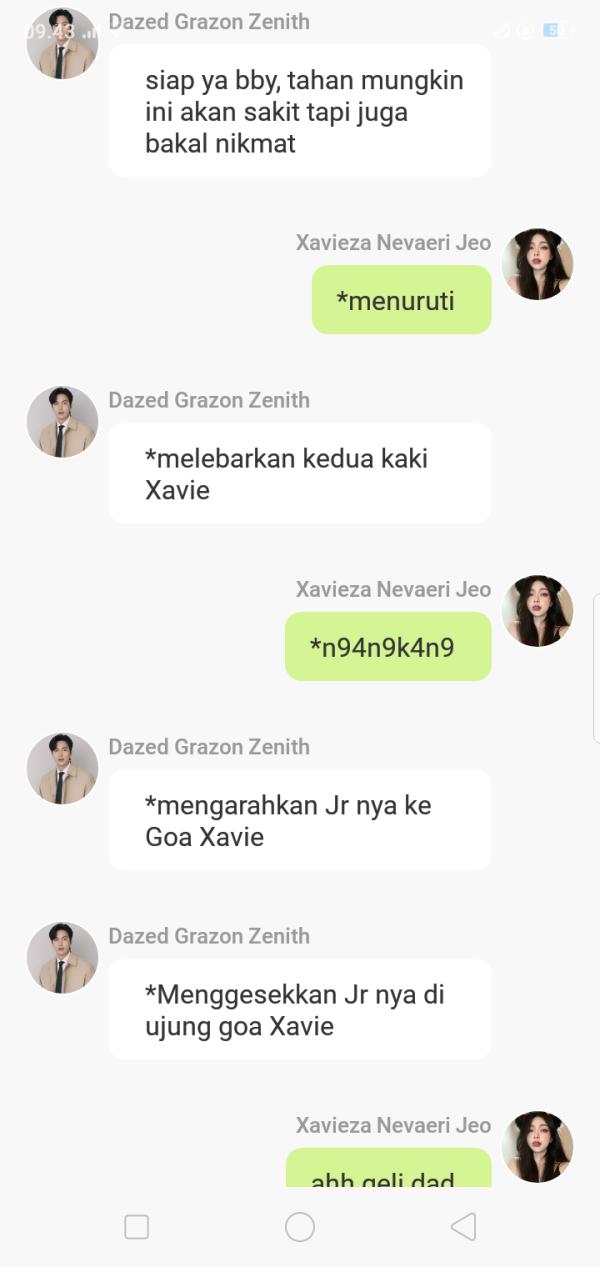600x1267 pixels.
Task: Return to the home screen
Action: coord(300,1227)
